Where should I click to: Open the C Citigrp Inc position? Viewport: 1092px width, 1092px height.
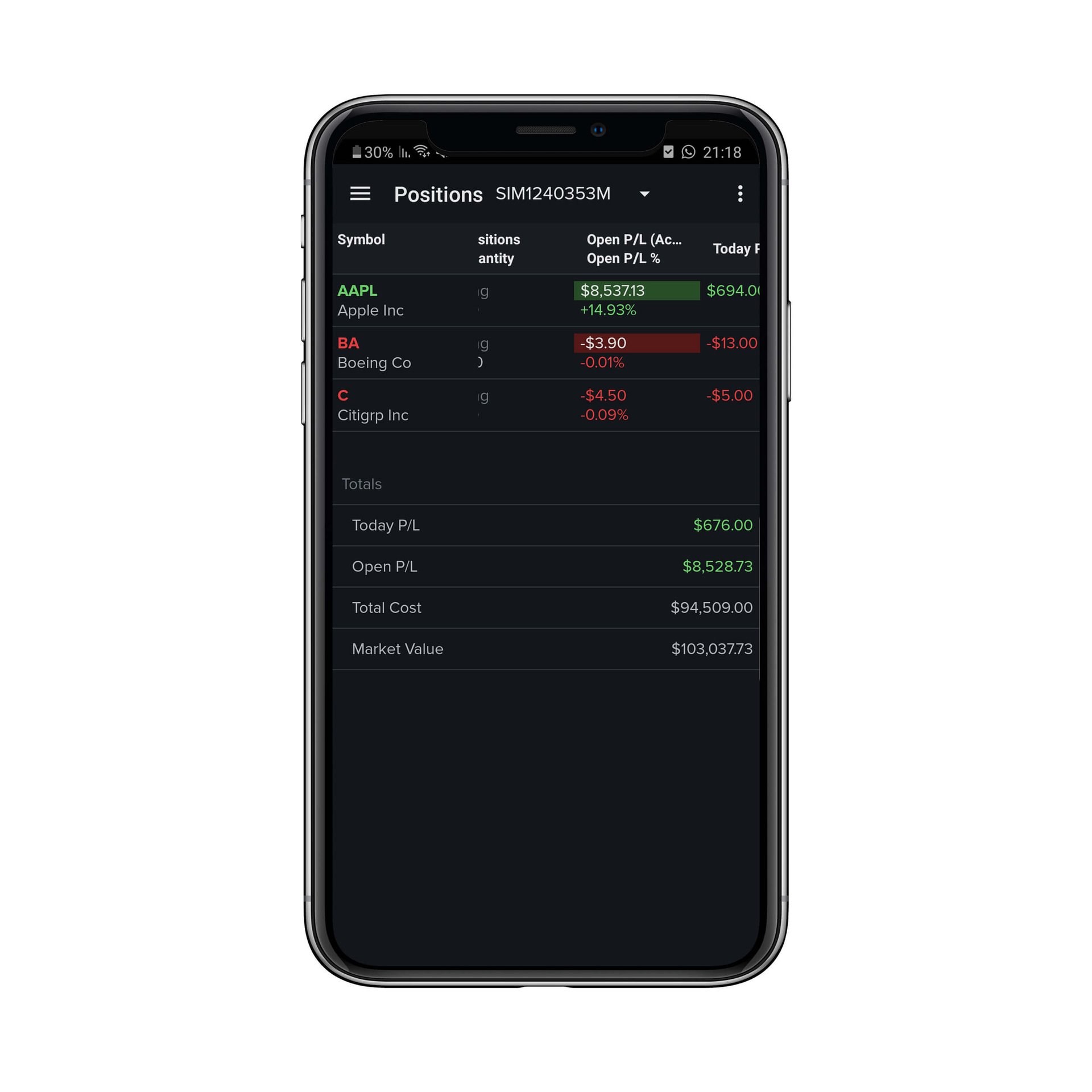pyautogui.click(x=373, y=405)
